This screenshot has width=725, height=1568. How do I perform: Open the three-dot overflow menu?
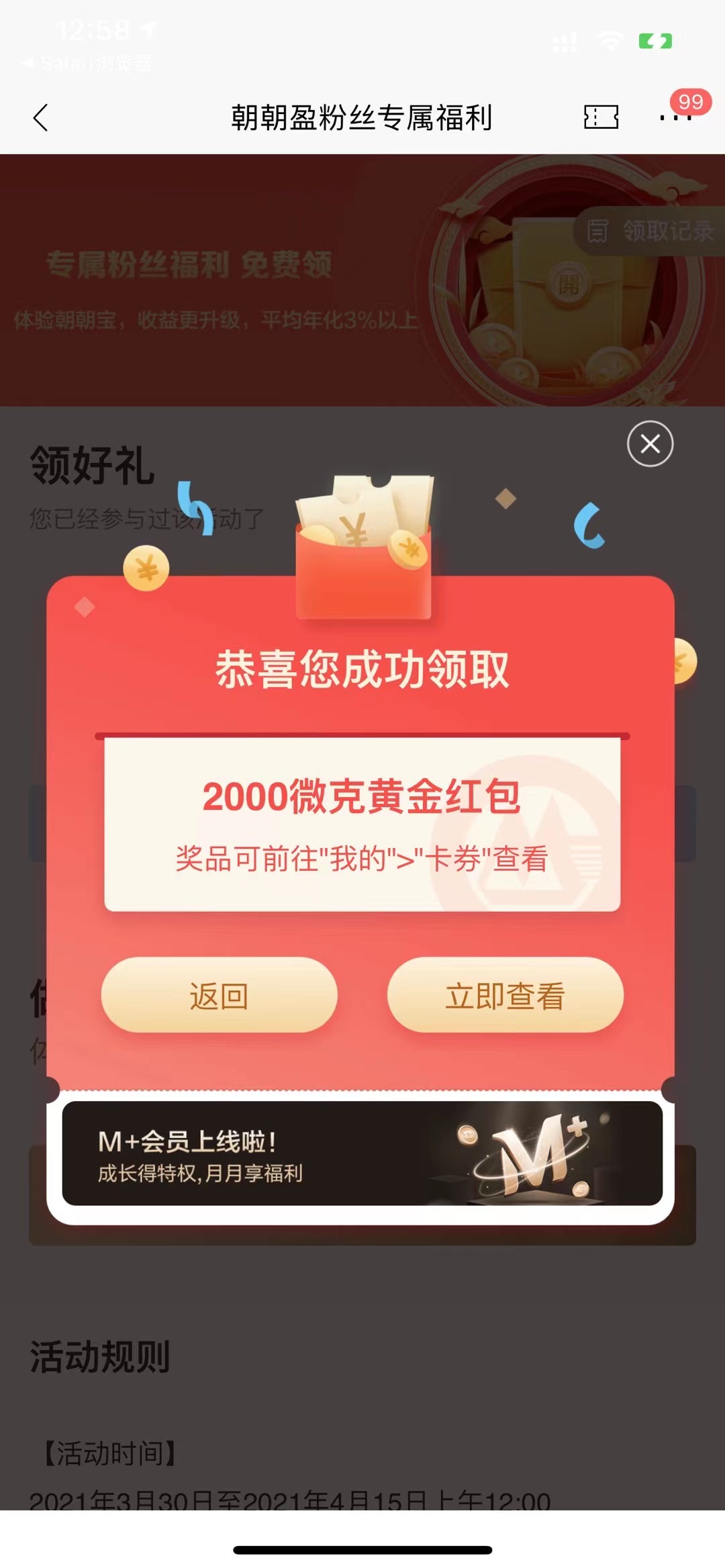point(675,118)
